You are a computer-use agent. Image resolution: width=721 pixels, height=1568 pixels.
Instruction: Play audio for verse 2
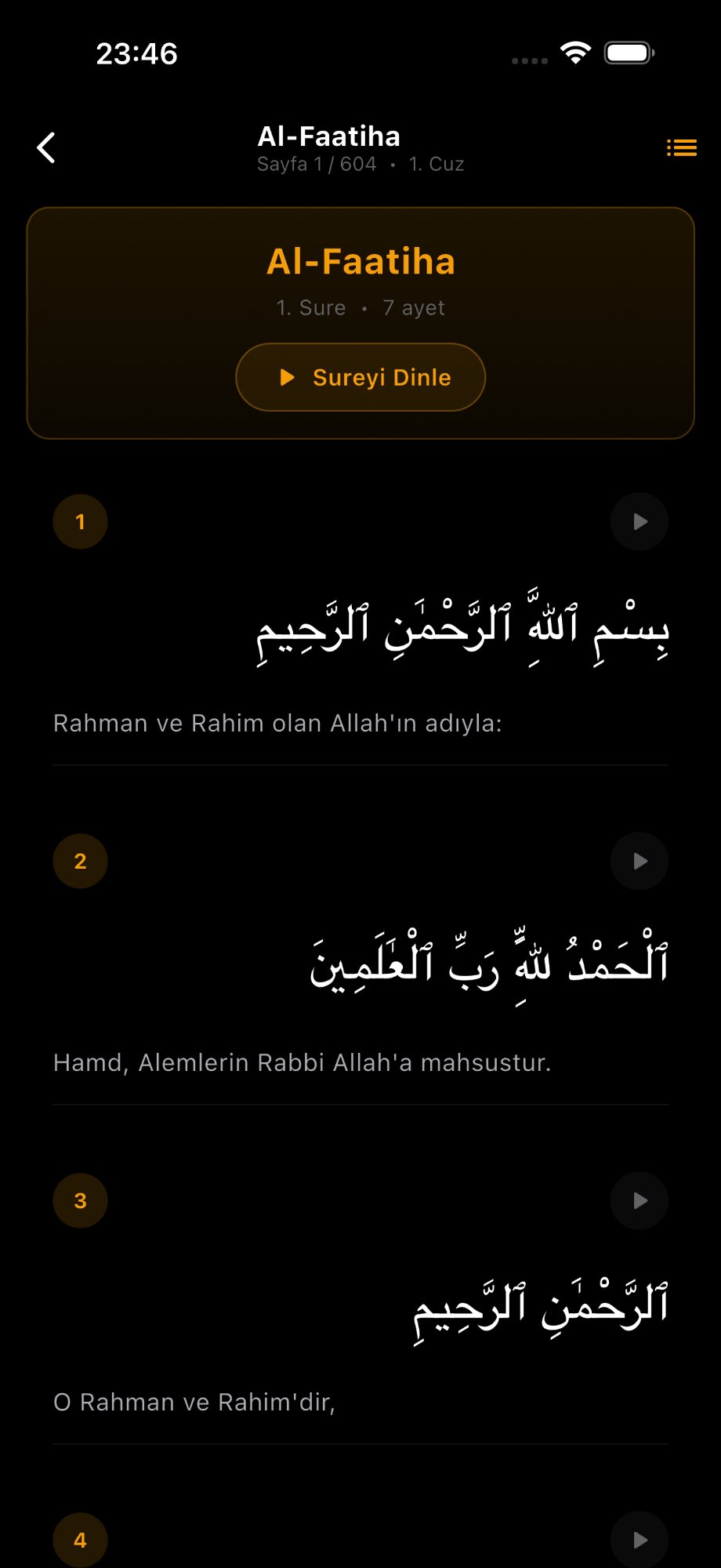pos(639,861)
